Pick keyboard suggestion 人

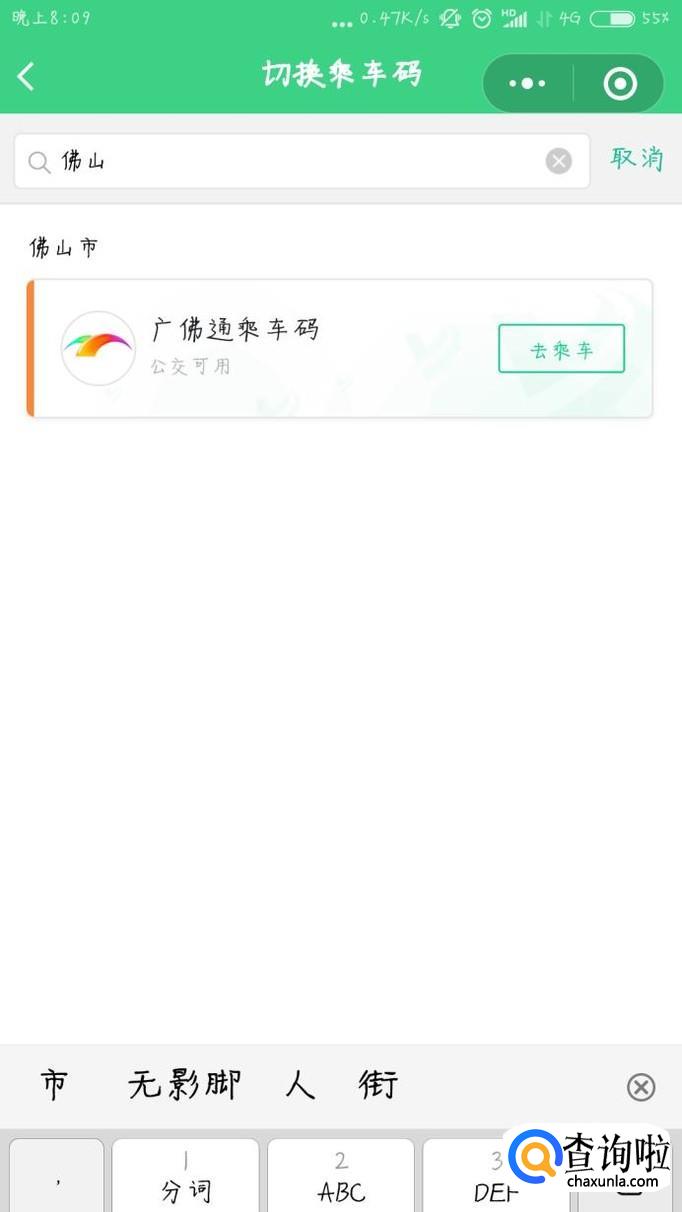300,1085
